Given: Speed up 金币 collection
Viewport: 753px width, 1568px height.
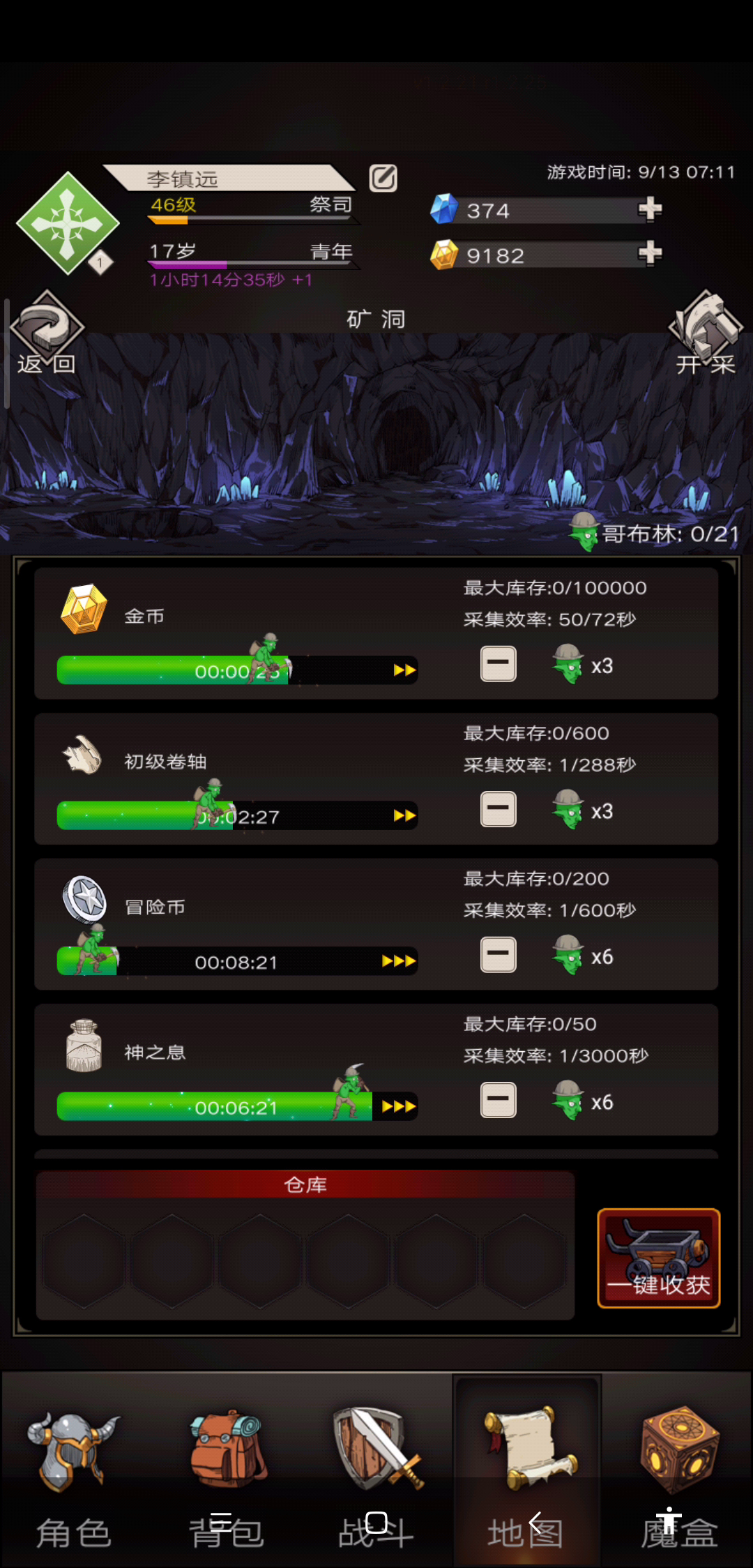Looking at the screenshot, I should pos(404,670).
